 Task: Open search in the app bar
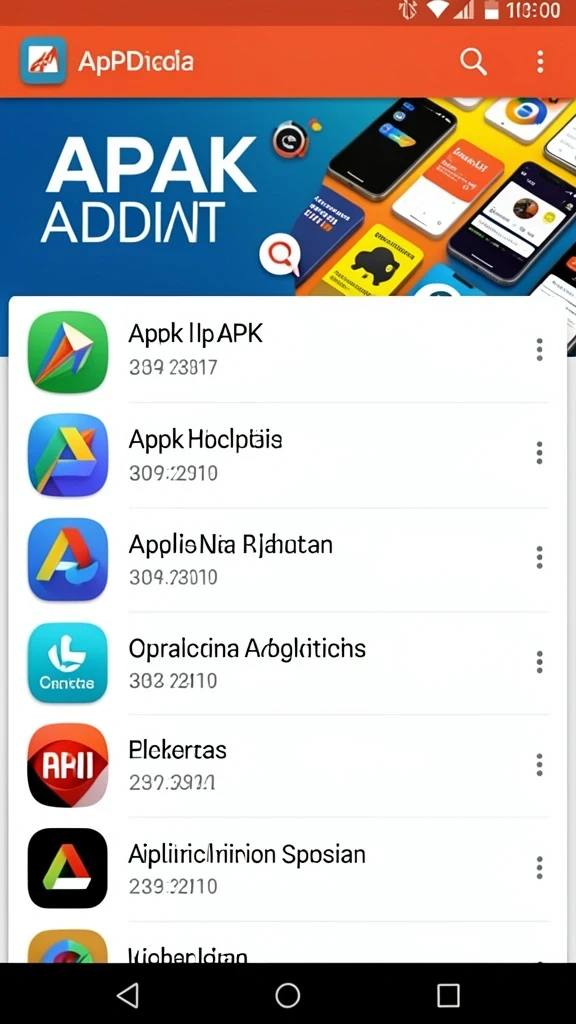[x=473, y=62]
